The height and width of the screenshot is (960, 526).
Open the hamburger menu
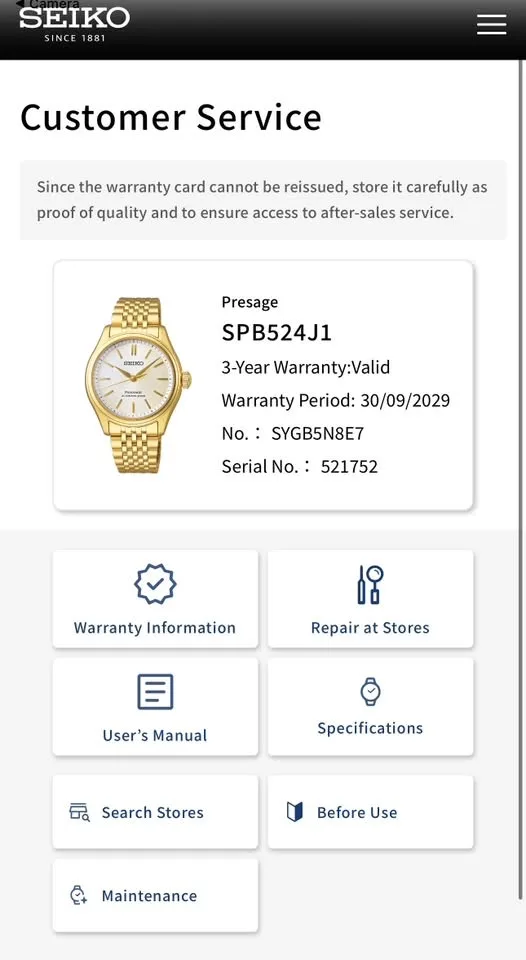[491, 24]
